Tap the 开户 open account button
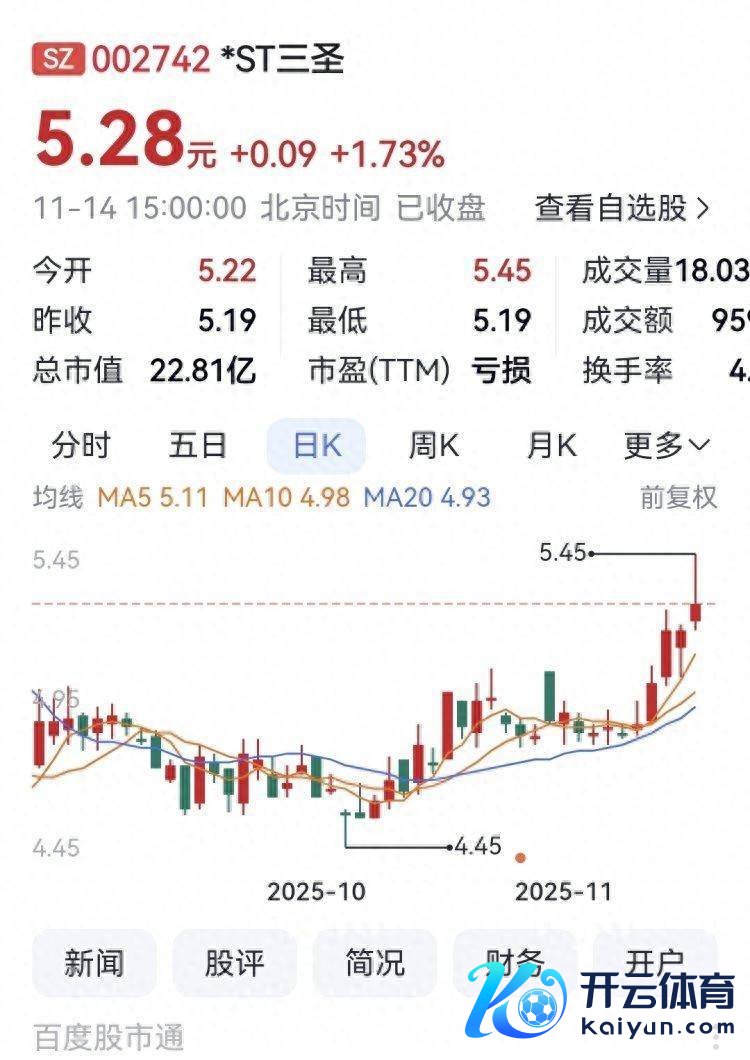Image resolution: width=750 pixels, height=1060 pixels. tap(655, 963)
